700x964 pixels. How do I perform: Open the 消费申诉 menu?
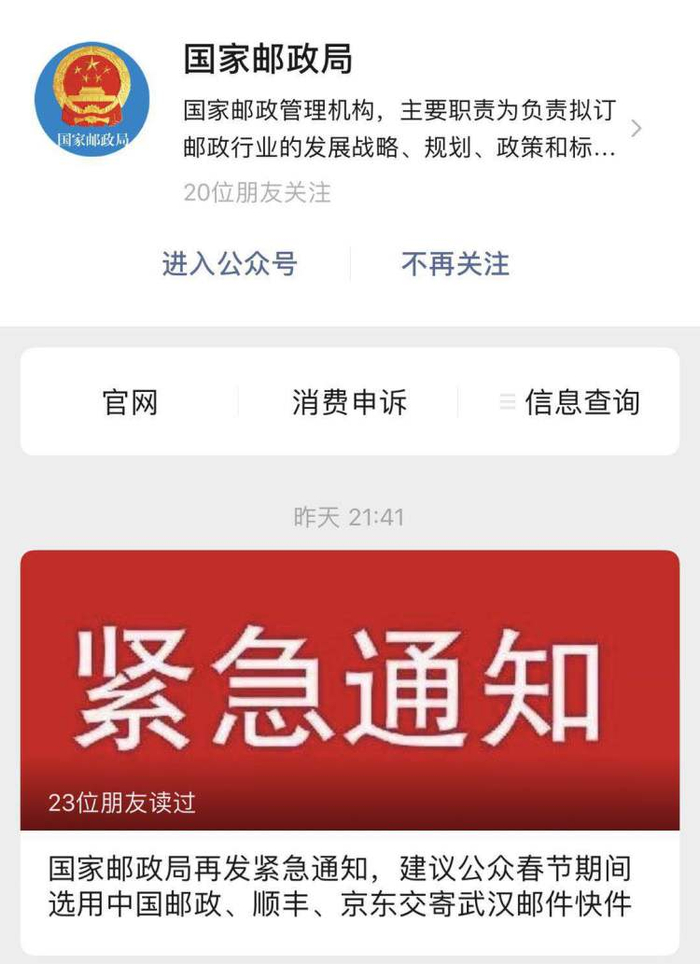click(349, 402)
